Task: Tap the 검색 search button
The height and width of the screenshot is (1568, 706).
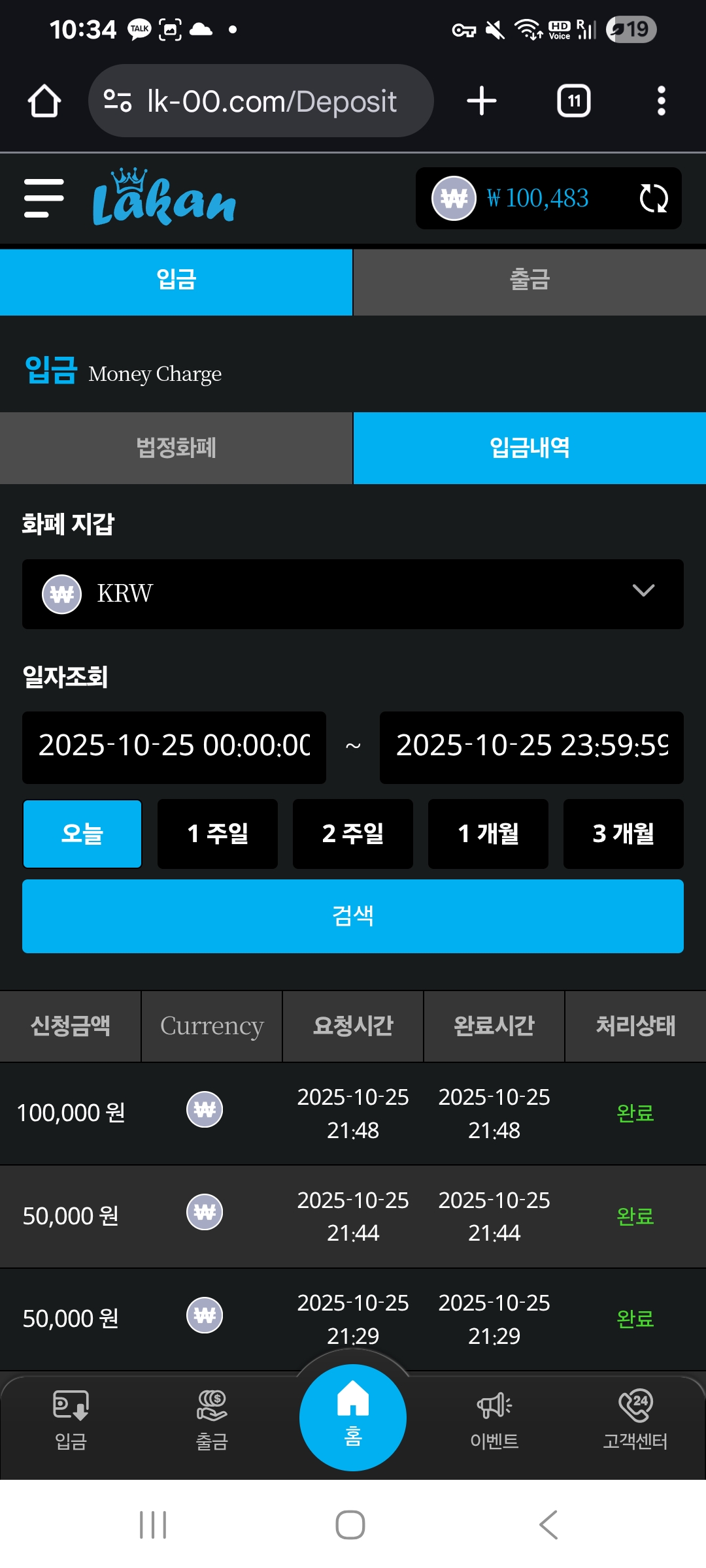Action: pyautogui.click(x=353, y=916)
